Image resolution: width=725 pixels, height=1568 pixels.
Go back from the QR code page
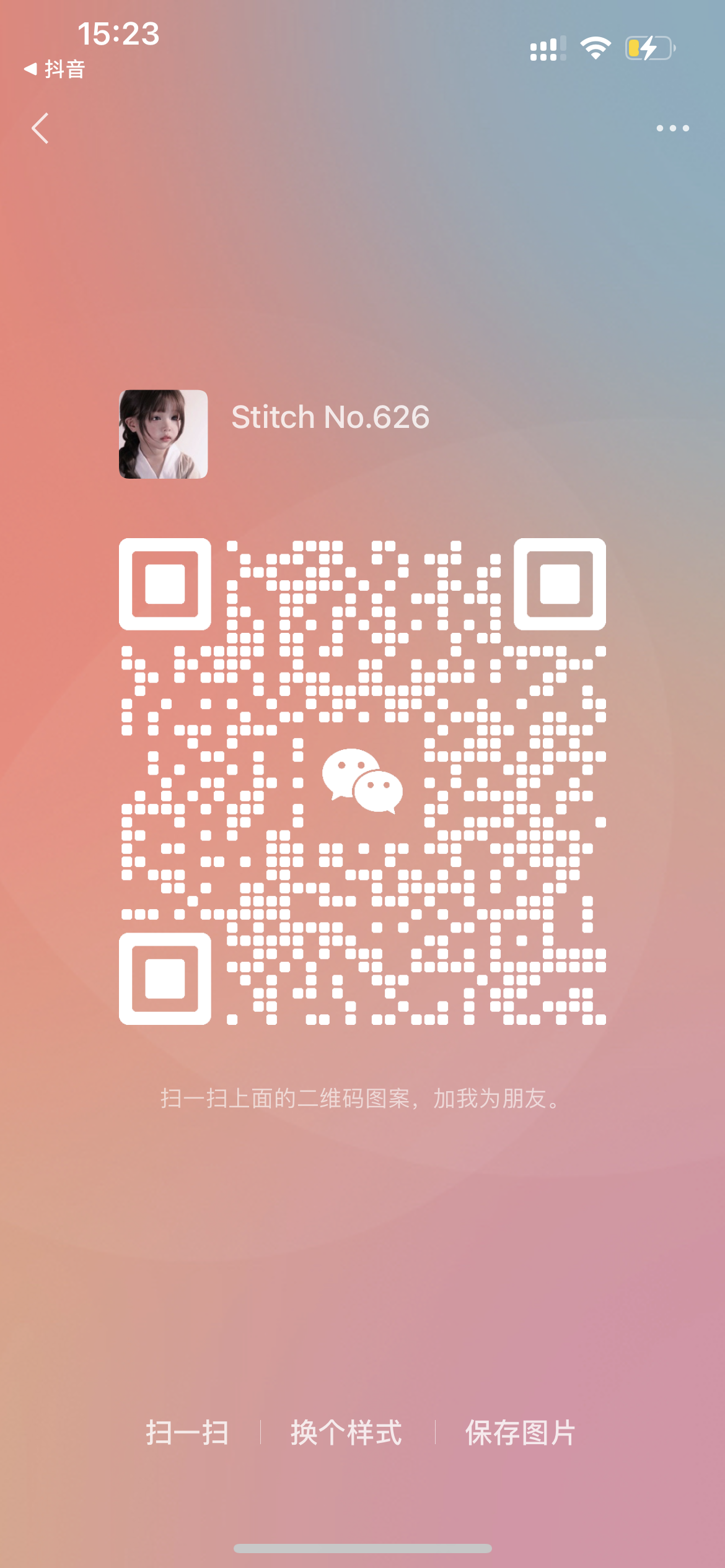(x=40, y=128)
